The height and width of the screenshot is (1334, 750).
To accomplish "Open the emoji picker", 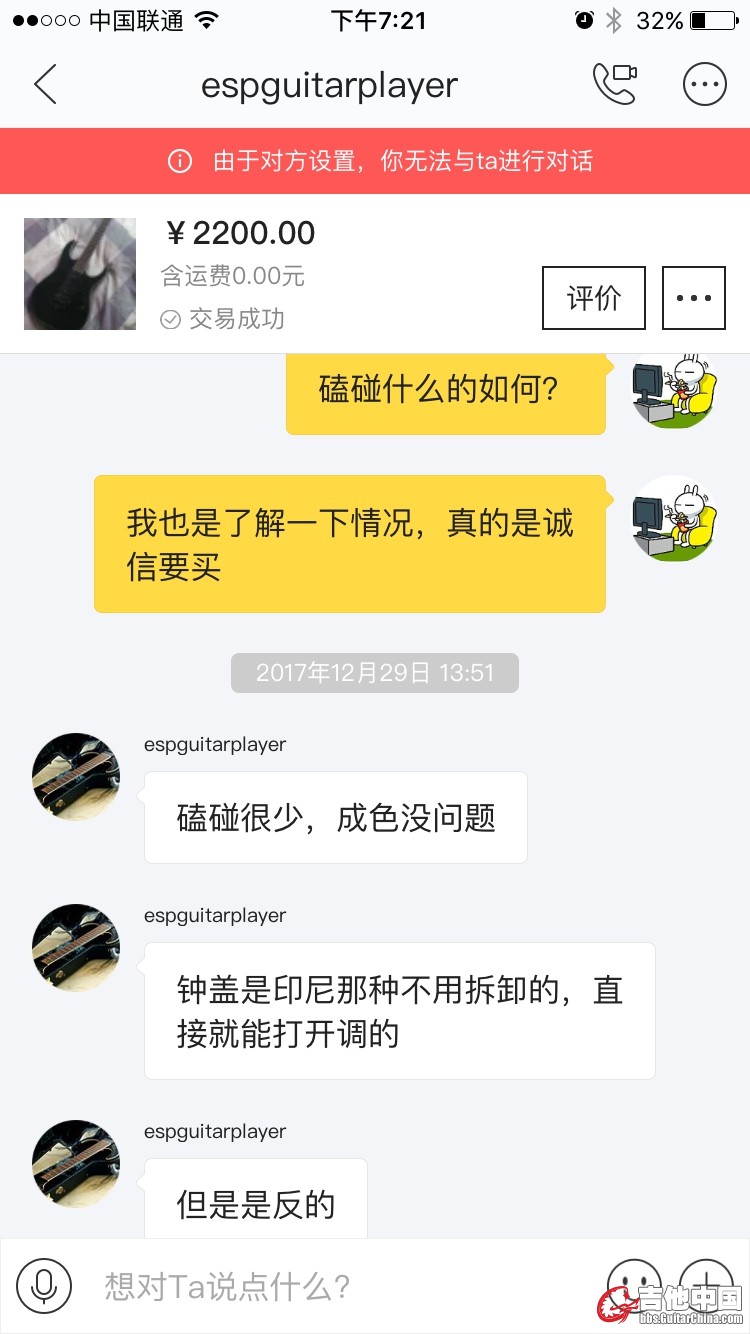I will [x=634, y=1283].
